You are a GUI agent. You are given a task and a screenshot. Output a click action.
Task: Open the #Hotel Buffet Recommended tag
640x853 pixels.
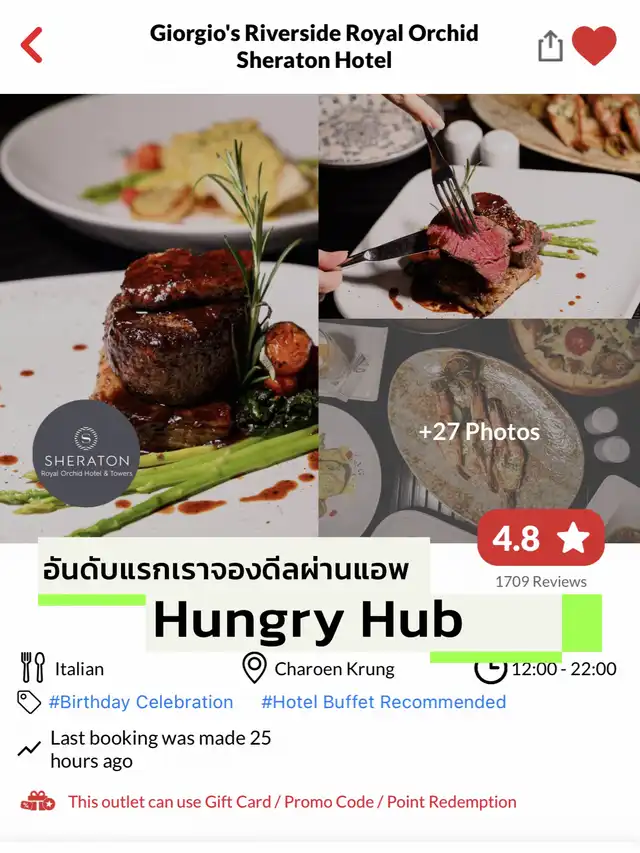pyautogui.click(x=383, y=702)
